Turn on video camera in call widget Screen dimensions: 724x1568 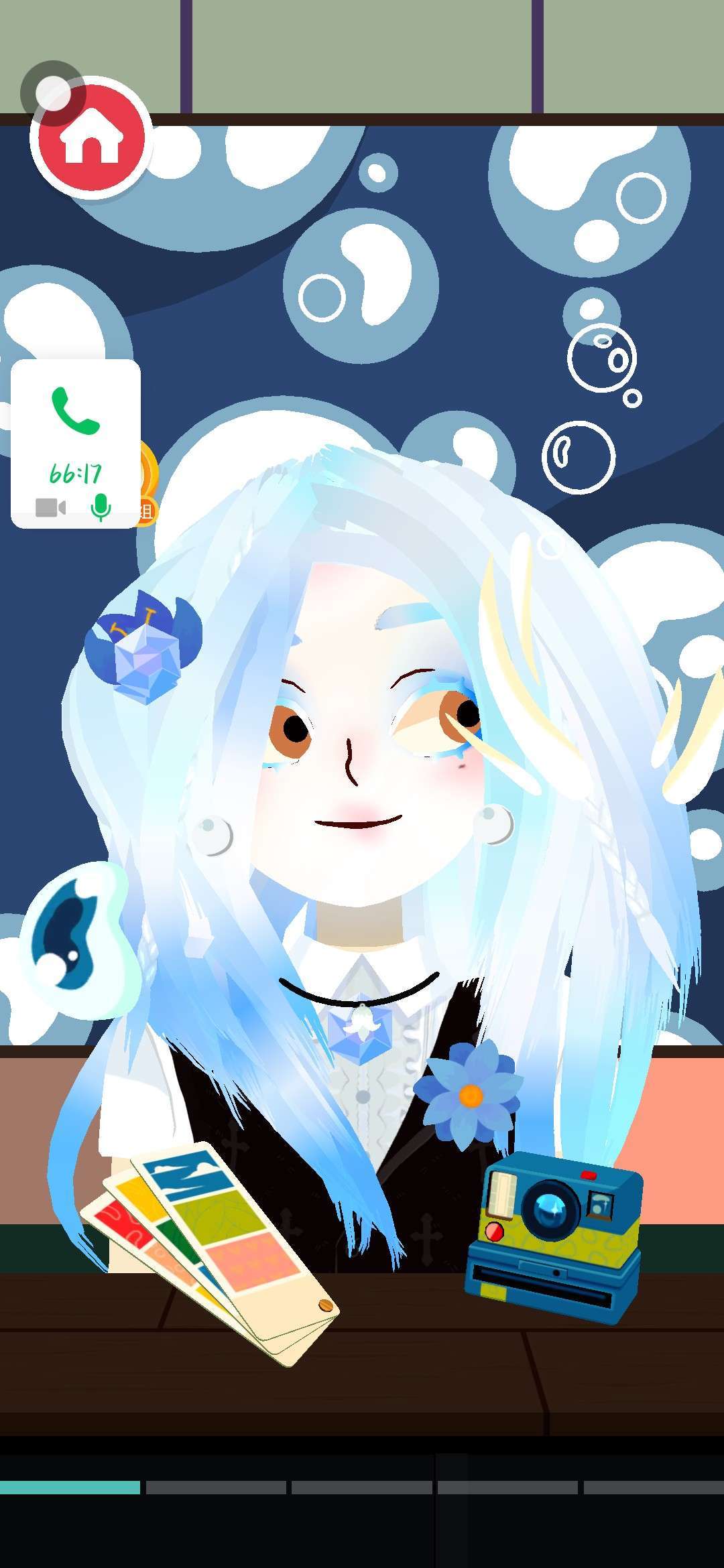click(x=50, y=508)
